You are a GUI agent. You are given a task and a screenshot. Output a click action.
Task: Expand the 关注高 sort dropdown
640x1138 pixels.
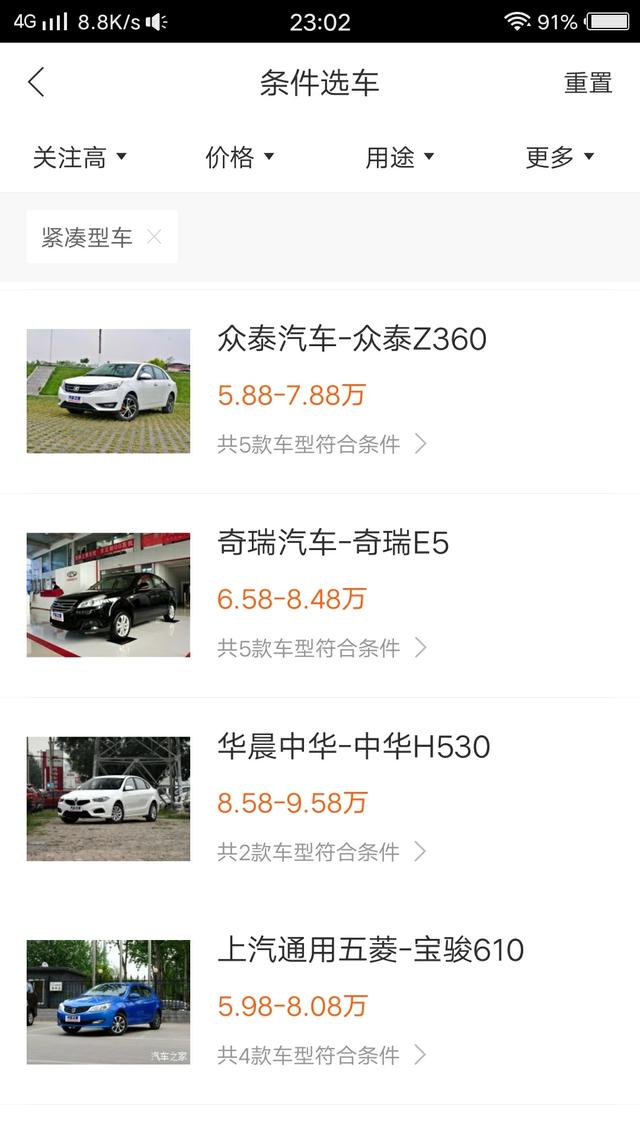[x=80, y=157]
